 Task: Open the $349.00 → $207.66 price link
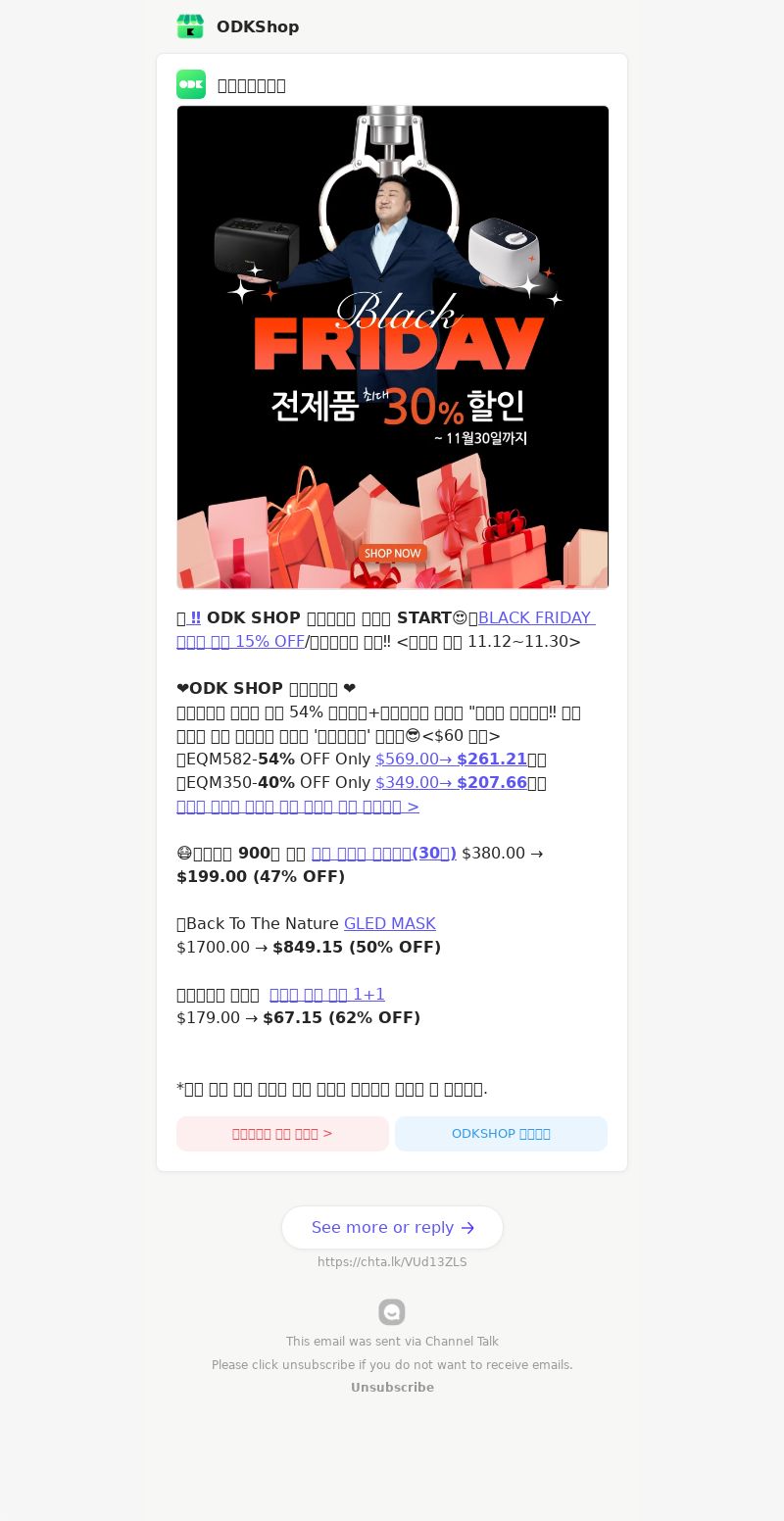(451, 783)
